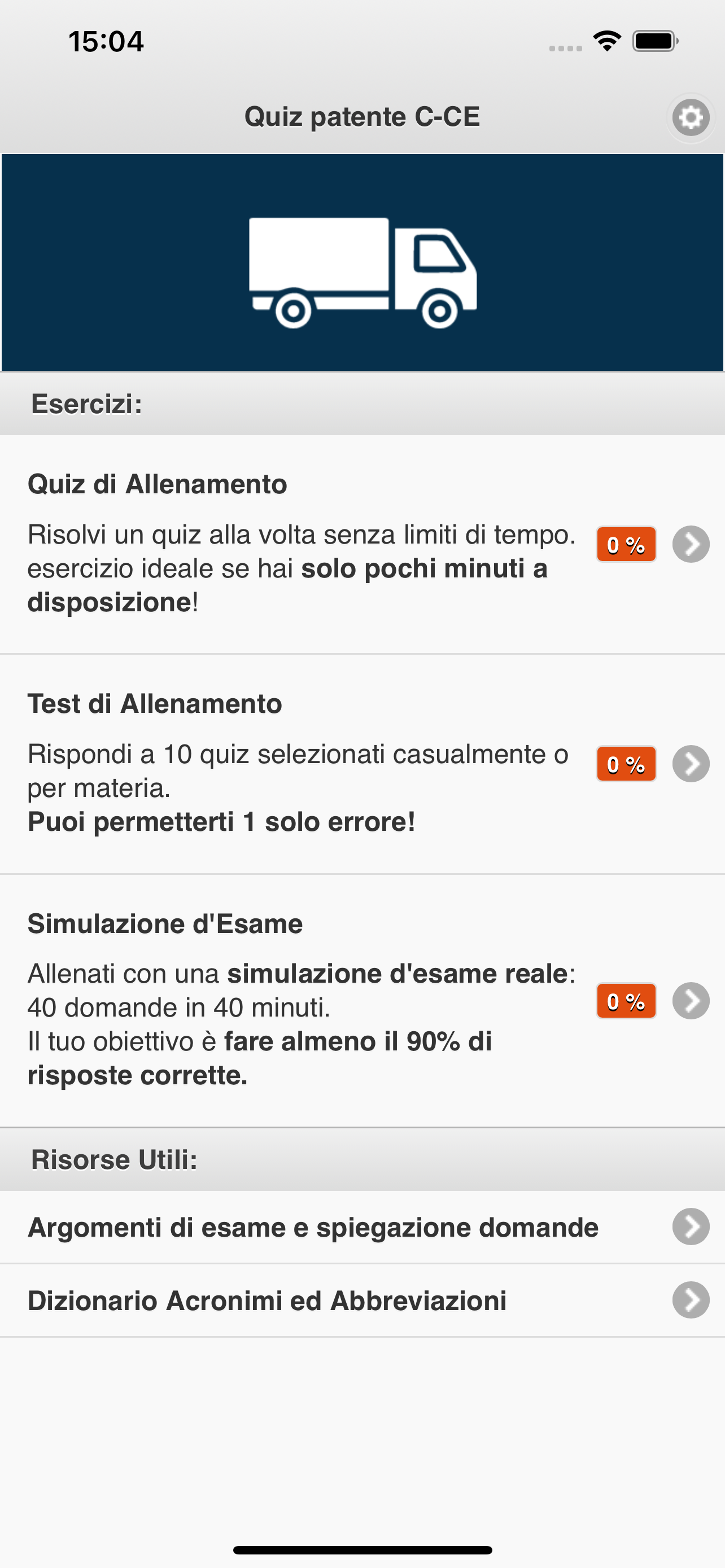This screenshot has height=1568, width=725.
Task: Select the chevron next to Quiz di Allenamento
Action: pos(692,545)
